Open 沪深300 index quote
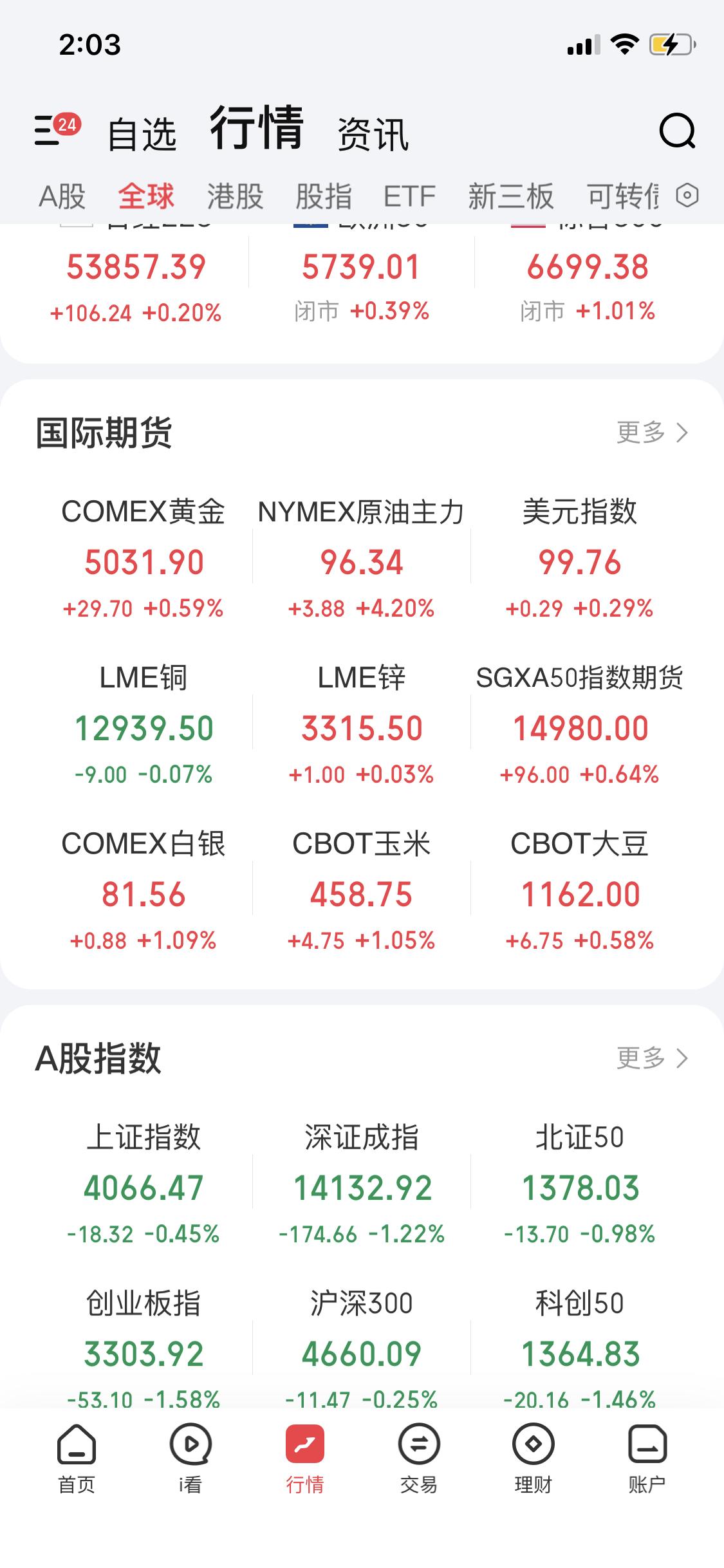Screen dimensions: 724x1568 click(361, 1352)
